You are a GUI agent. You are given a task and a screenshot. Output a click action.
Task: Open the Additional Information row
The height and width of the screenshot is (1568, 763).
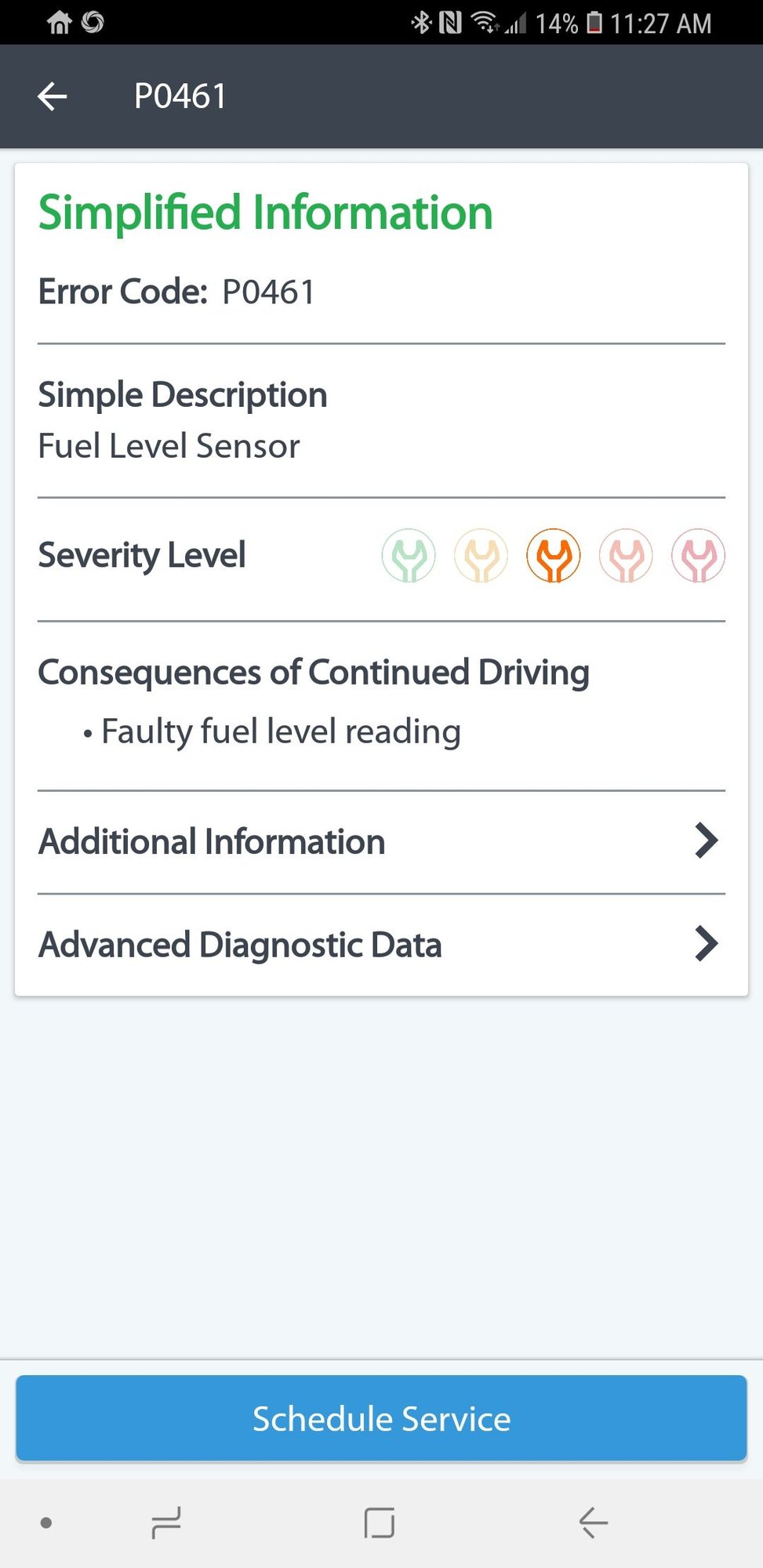[x=380, y=842]
